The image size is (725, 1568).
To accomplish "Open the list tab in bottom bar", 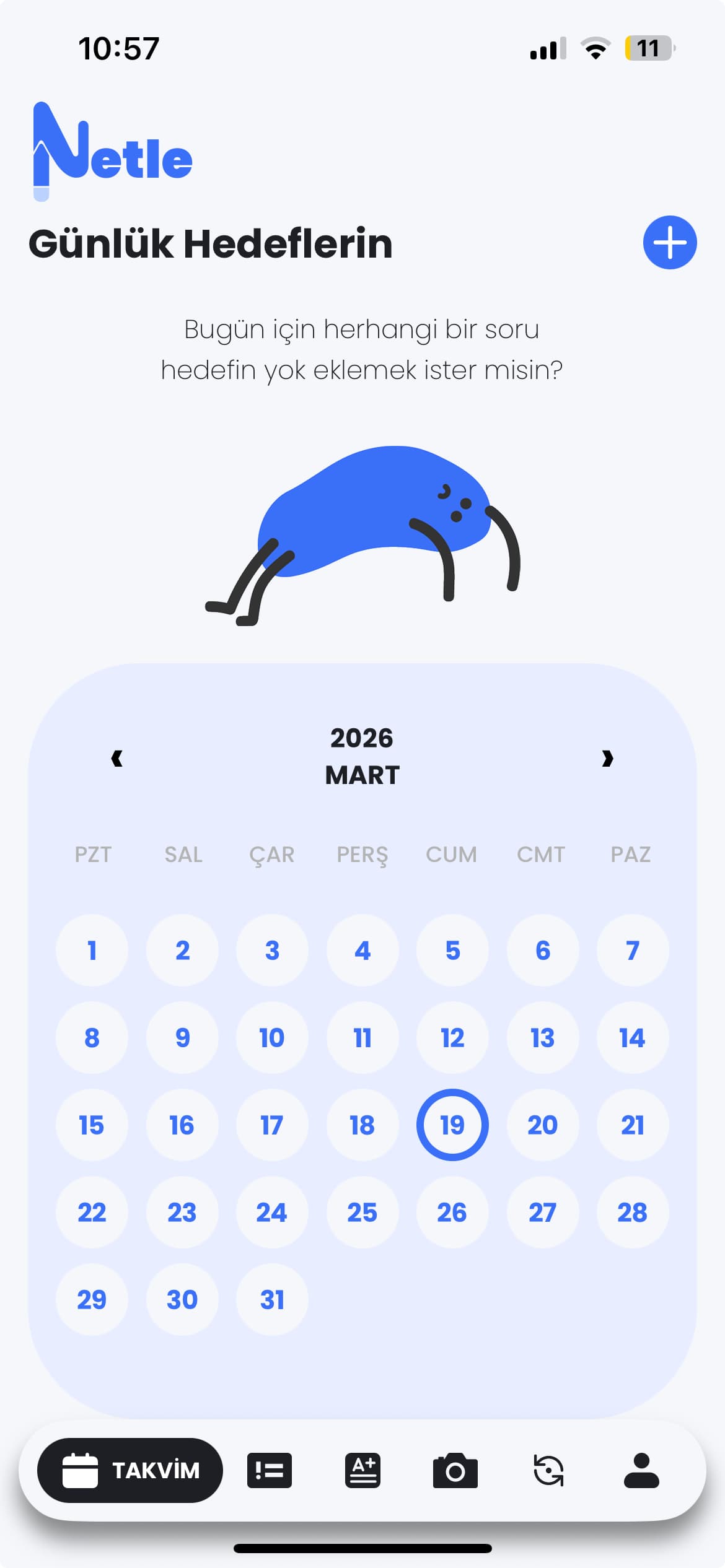I will (270, 1470).
